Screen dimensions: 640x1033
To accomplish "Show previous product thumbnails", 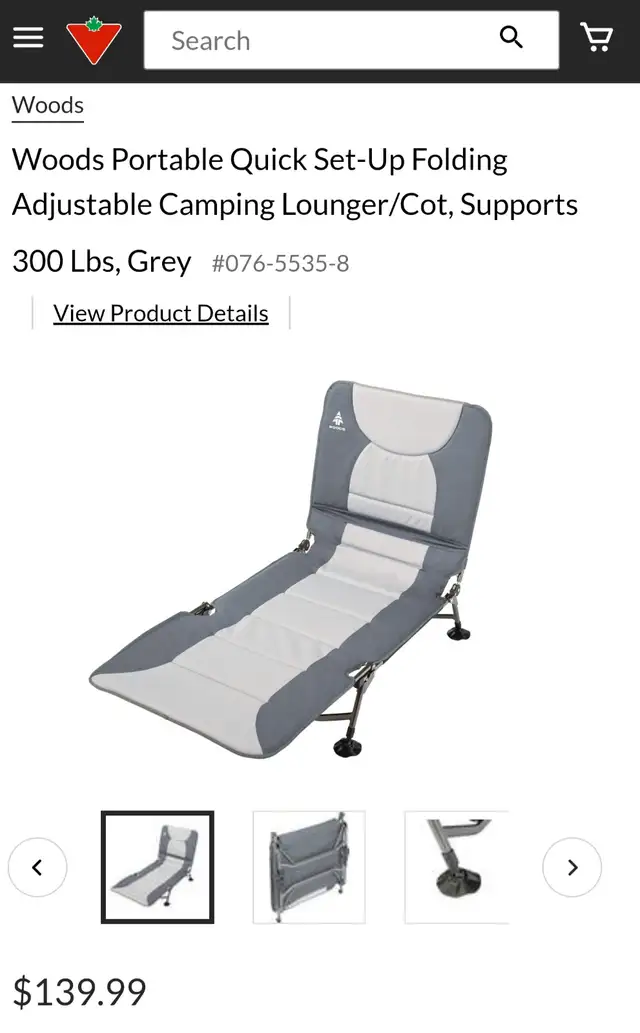I will click(x=38, y=867).
